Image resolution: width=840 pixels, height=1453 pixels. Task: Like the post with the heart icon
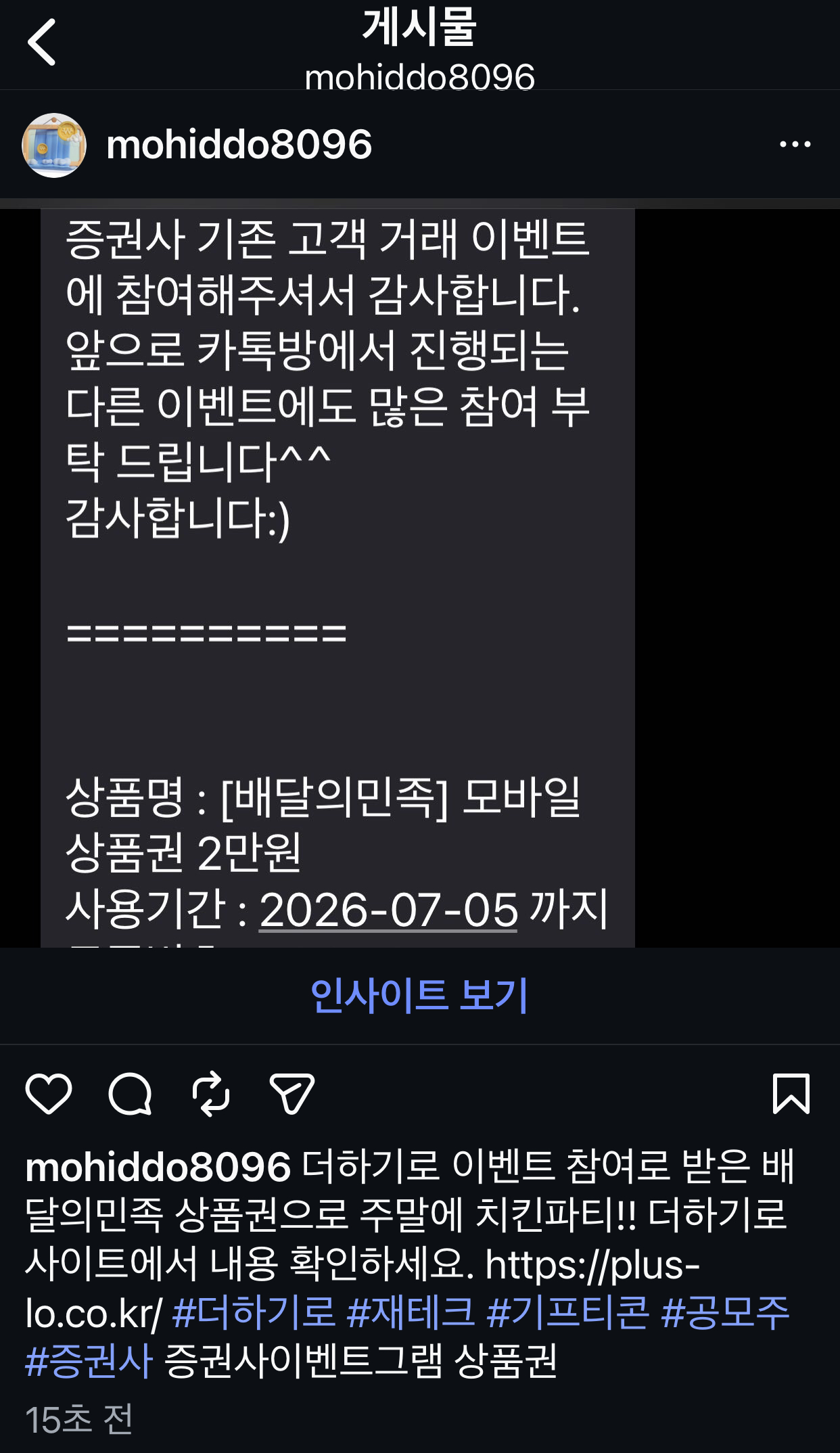coord(49,1094)
